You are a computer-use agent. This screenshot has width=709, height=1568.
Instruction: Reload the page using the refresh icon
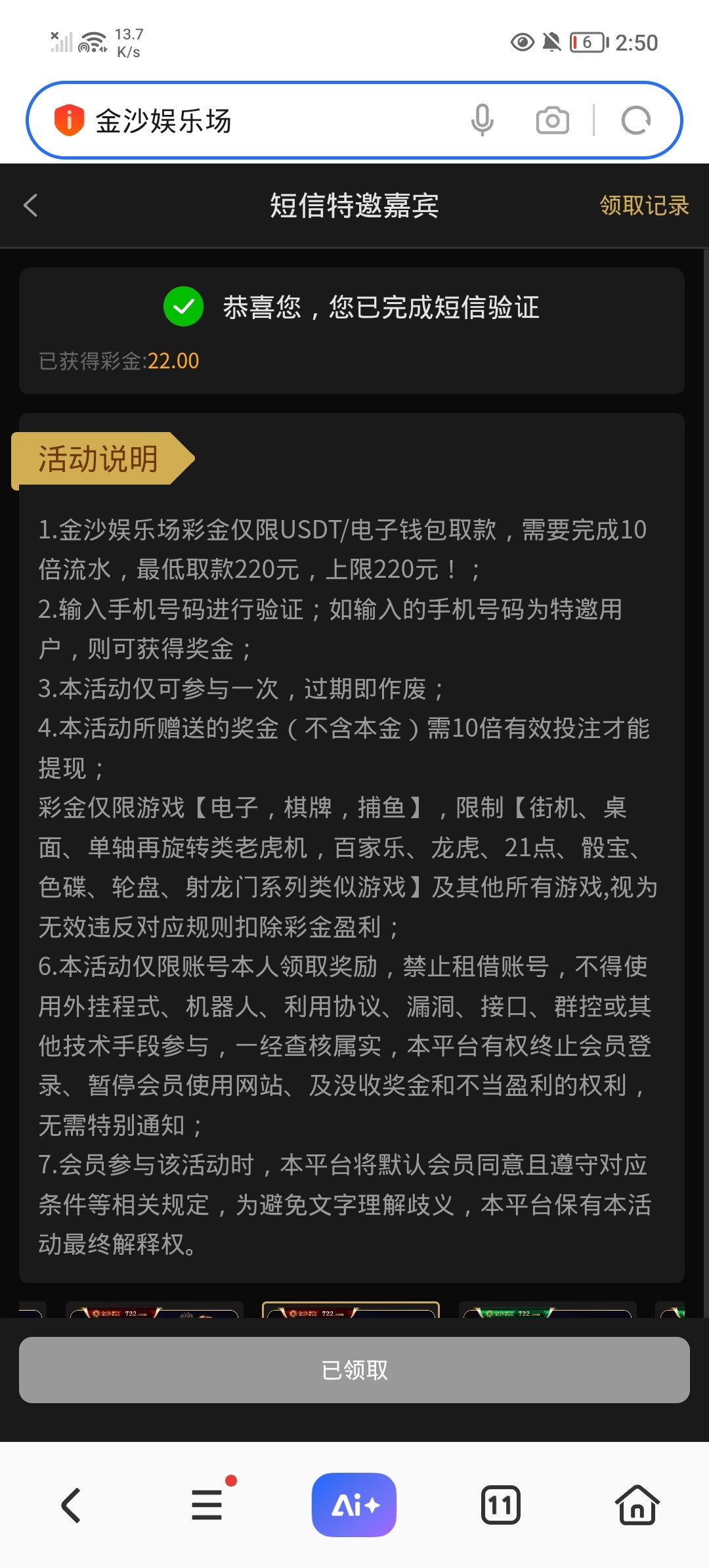[634, 120]
